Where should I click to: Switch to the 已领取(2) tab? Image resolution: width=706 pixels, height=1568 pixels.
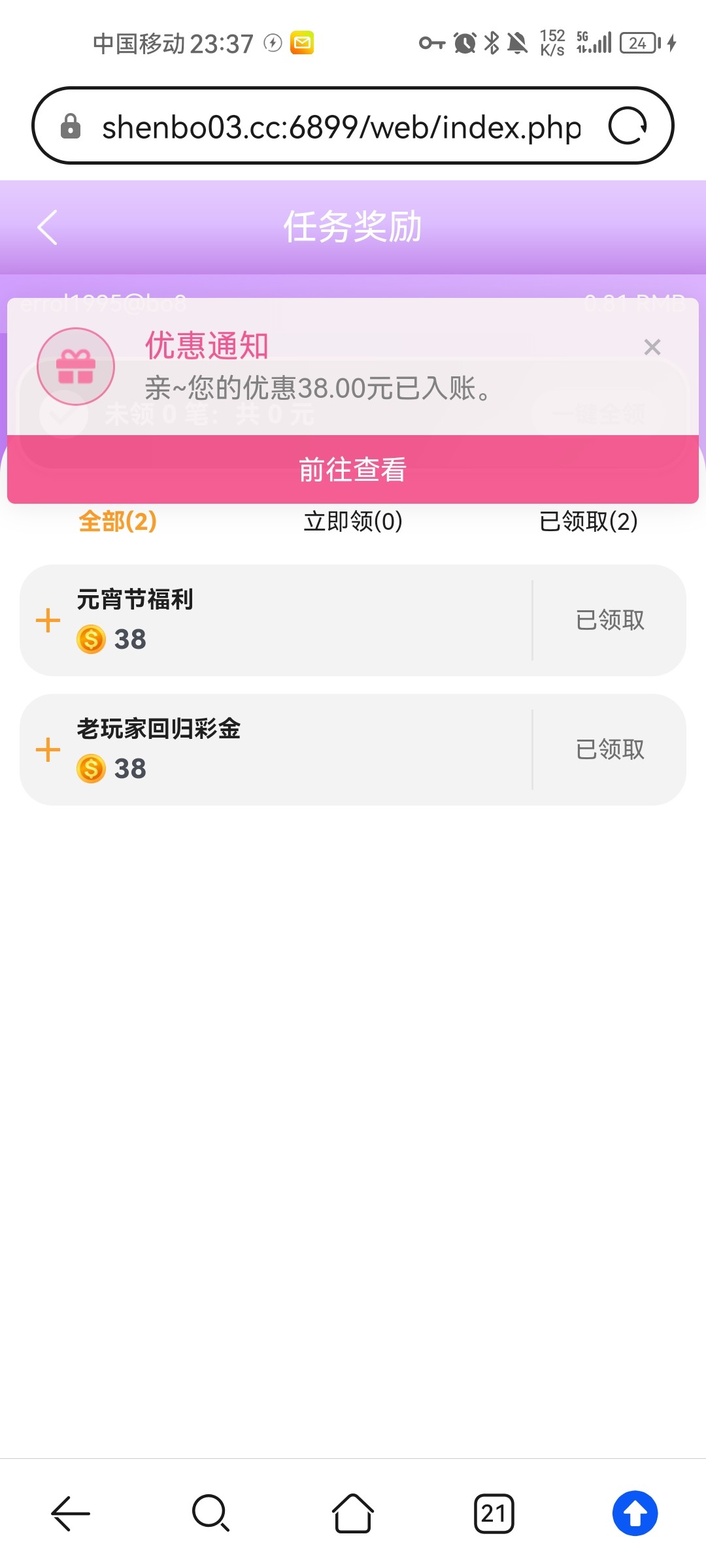[588, 521]
